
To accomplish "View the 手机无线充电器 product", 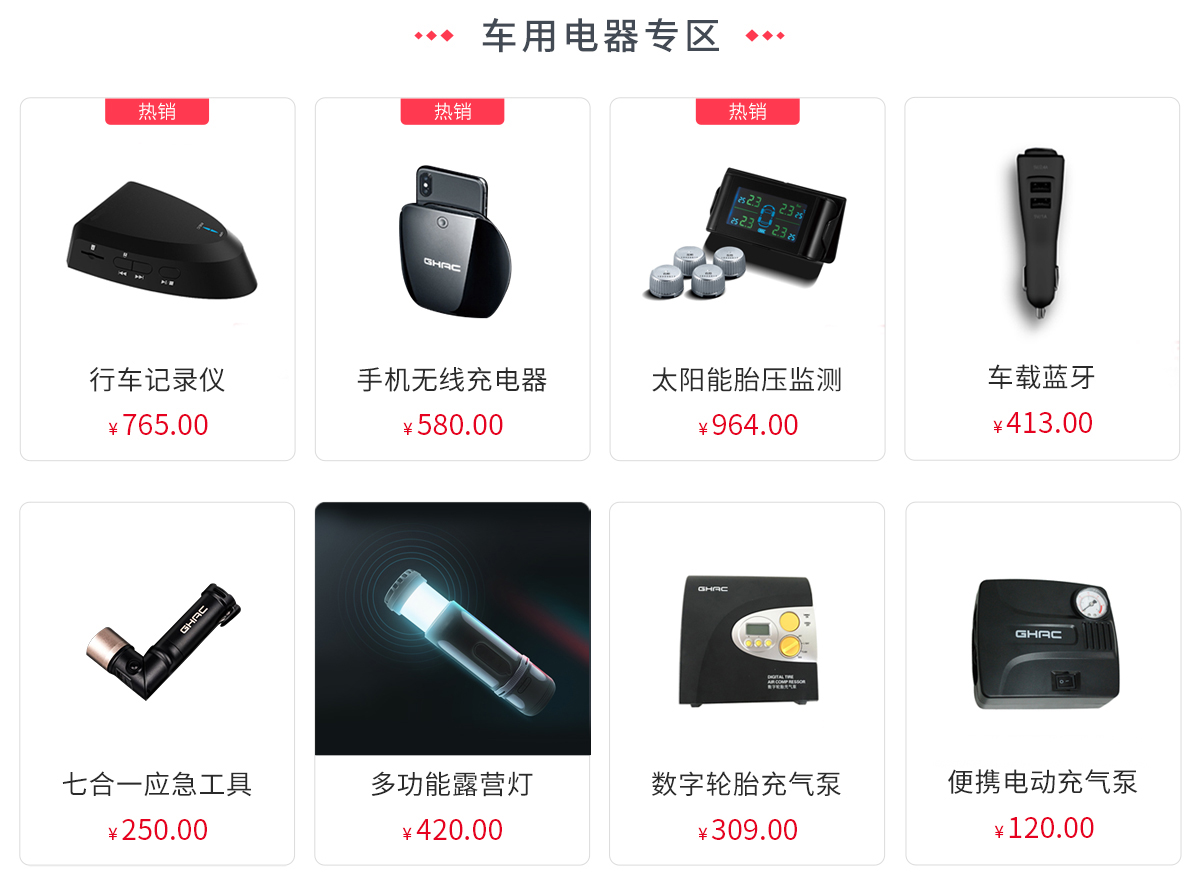I will point(452,280).
